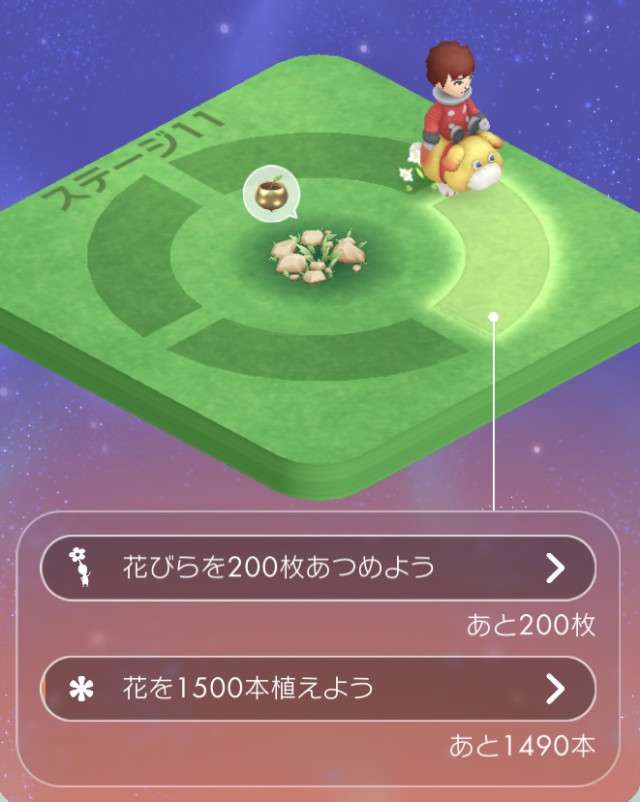Image resolution: width=640 pixels, height=802 pixels.
Task: Open the 花びらを200枚あつめよう mission
Action: pyautogui.click(x=317, y=568)
